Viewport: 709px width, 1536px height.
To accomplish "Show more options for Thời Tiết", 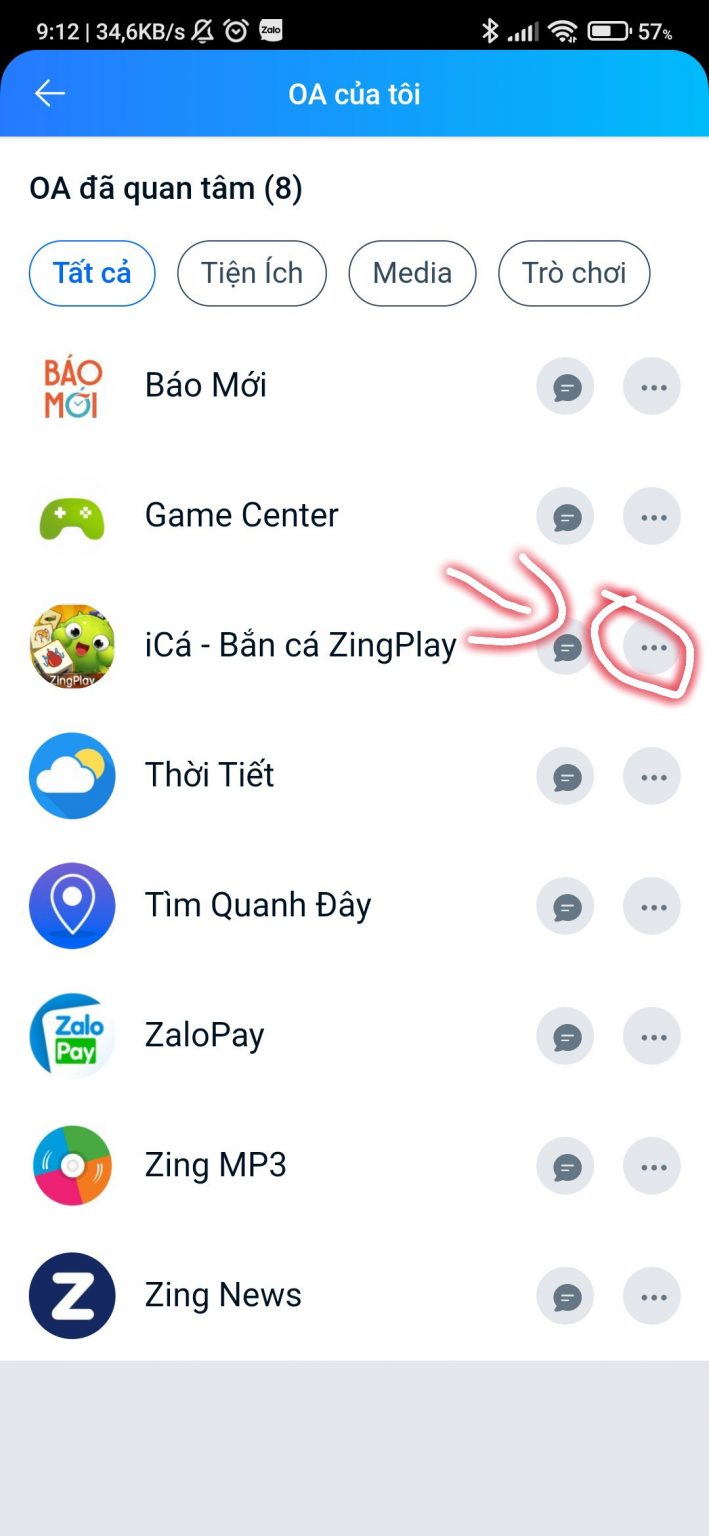I will pos(653,777).
